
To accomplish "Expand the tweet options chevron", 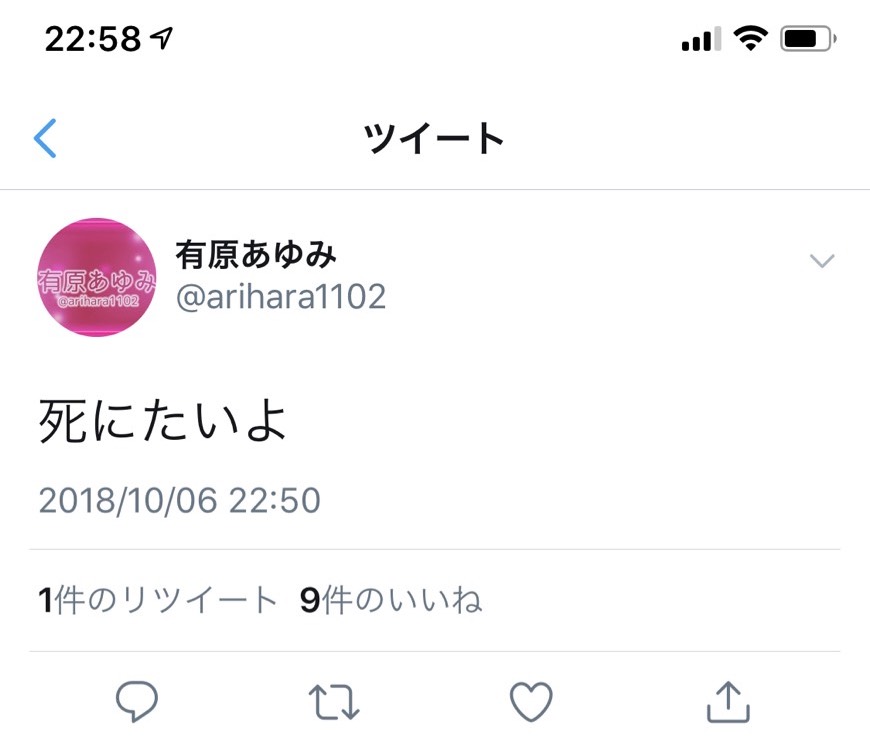I will tap(821, 262).
